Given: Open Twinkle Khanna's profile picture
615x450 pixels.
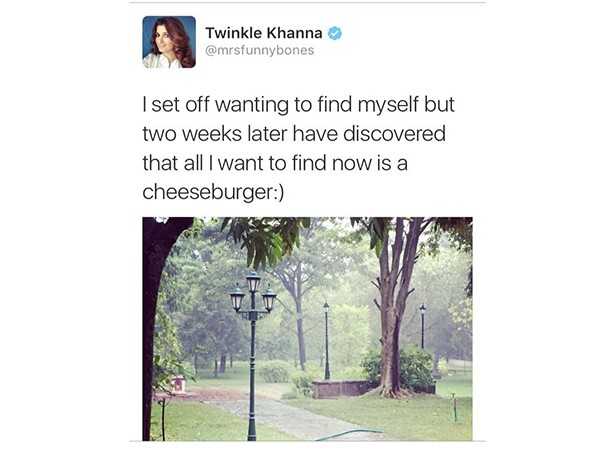Looking at the screenshot, I should click(x=169, y=42).
